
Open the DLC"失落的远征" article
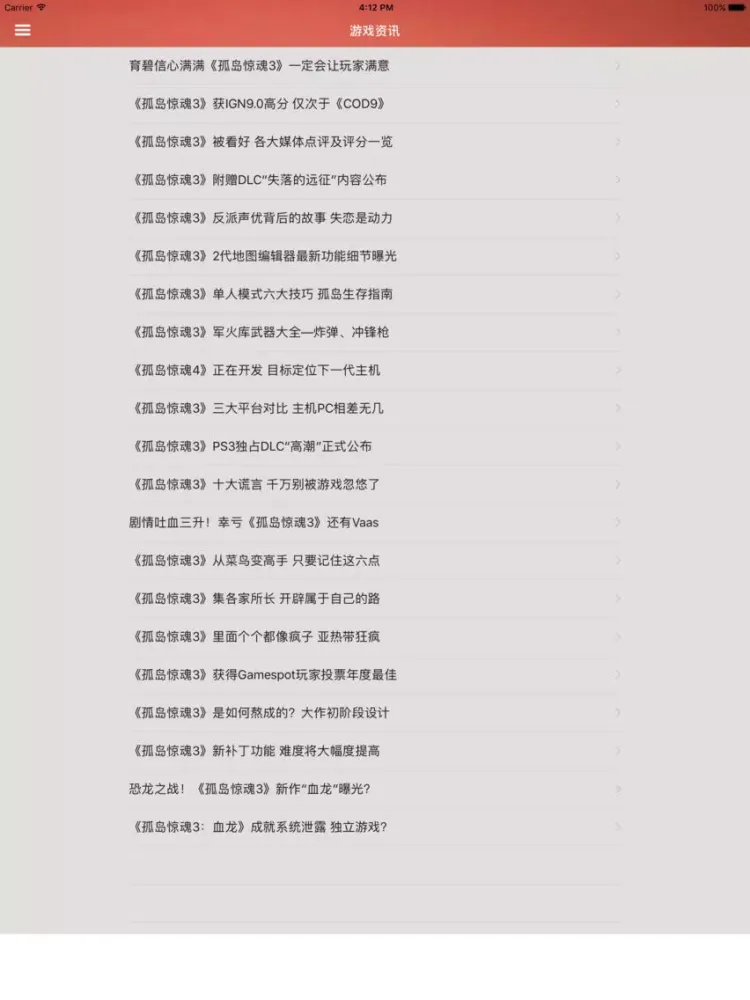259,180
